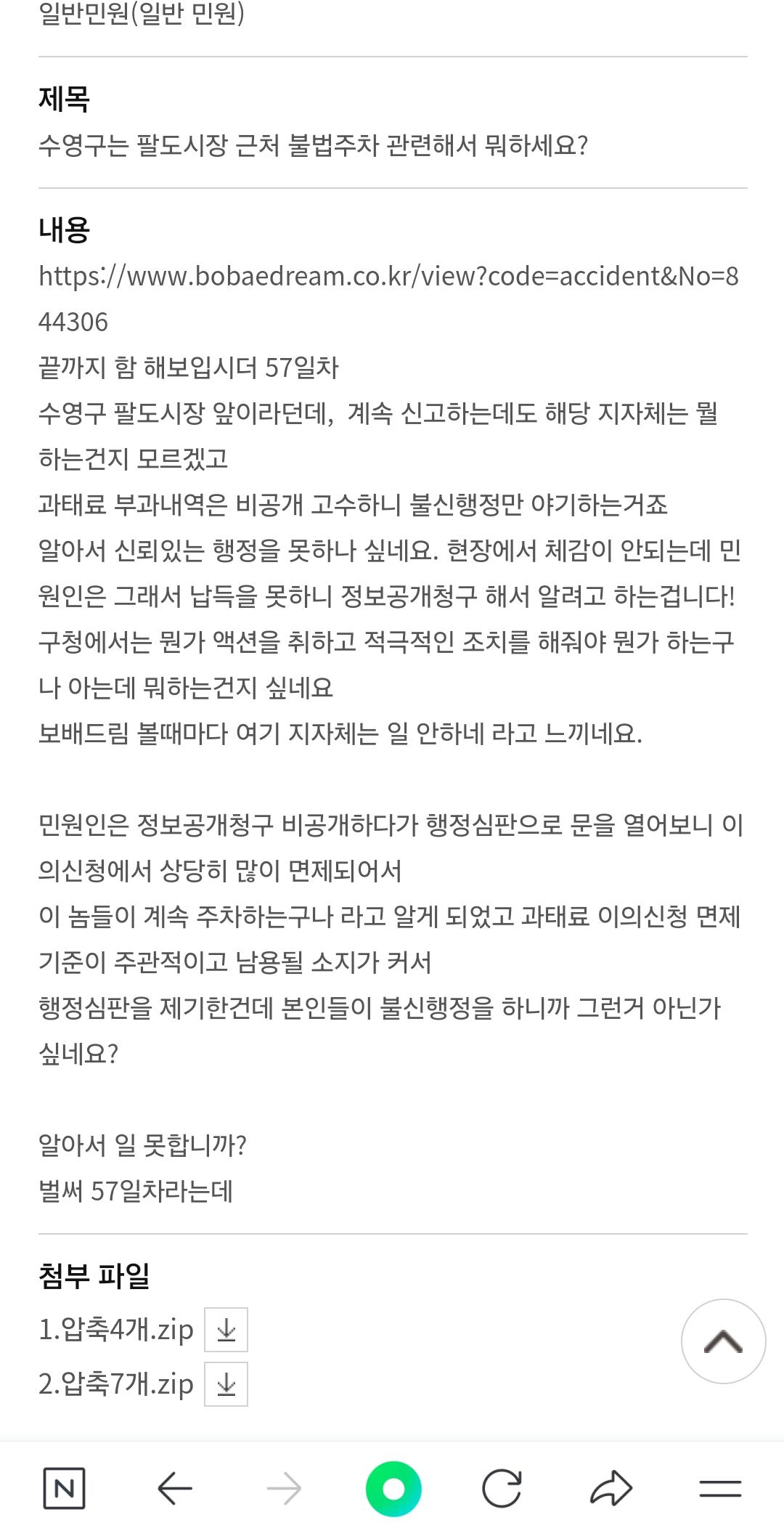Open the browser hamburger menu
The width and height of the screenshot is (784, 1536).
719,1490
